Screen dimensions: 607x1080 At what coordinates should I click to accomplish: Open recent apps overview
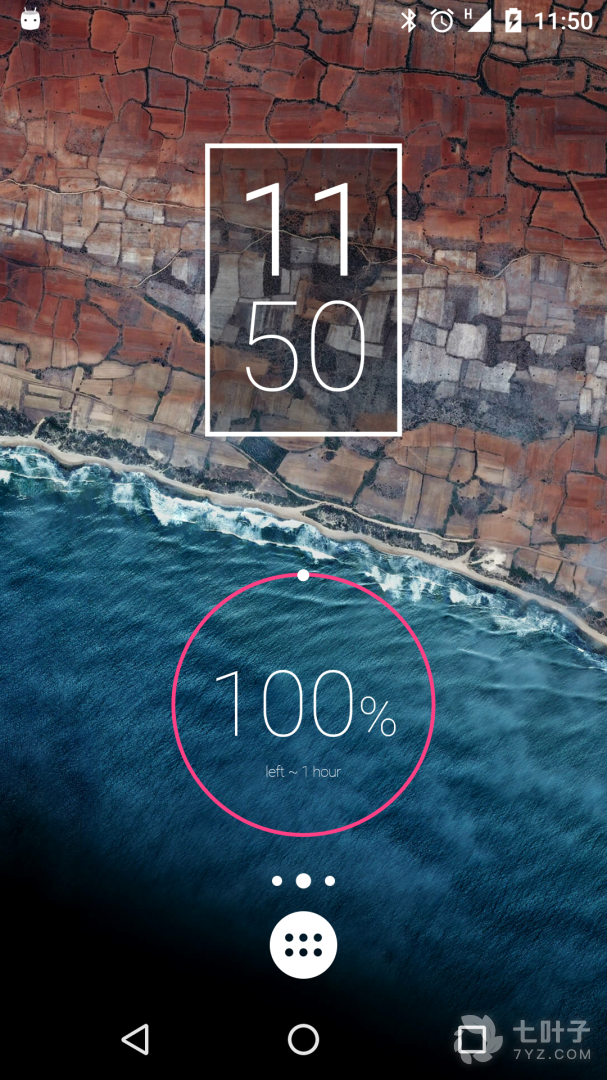pos(471,1039)
